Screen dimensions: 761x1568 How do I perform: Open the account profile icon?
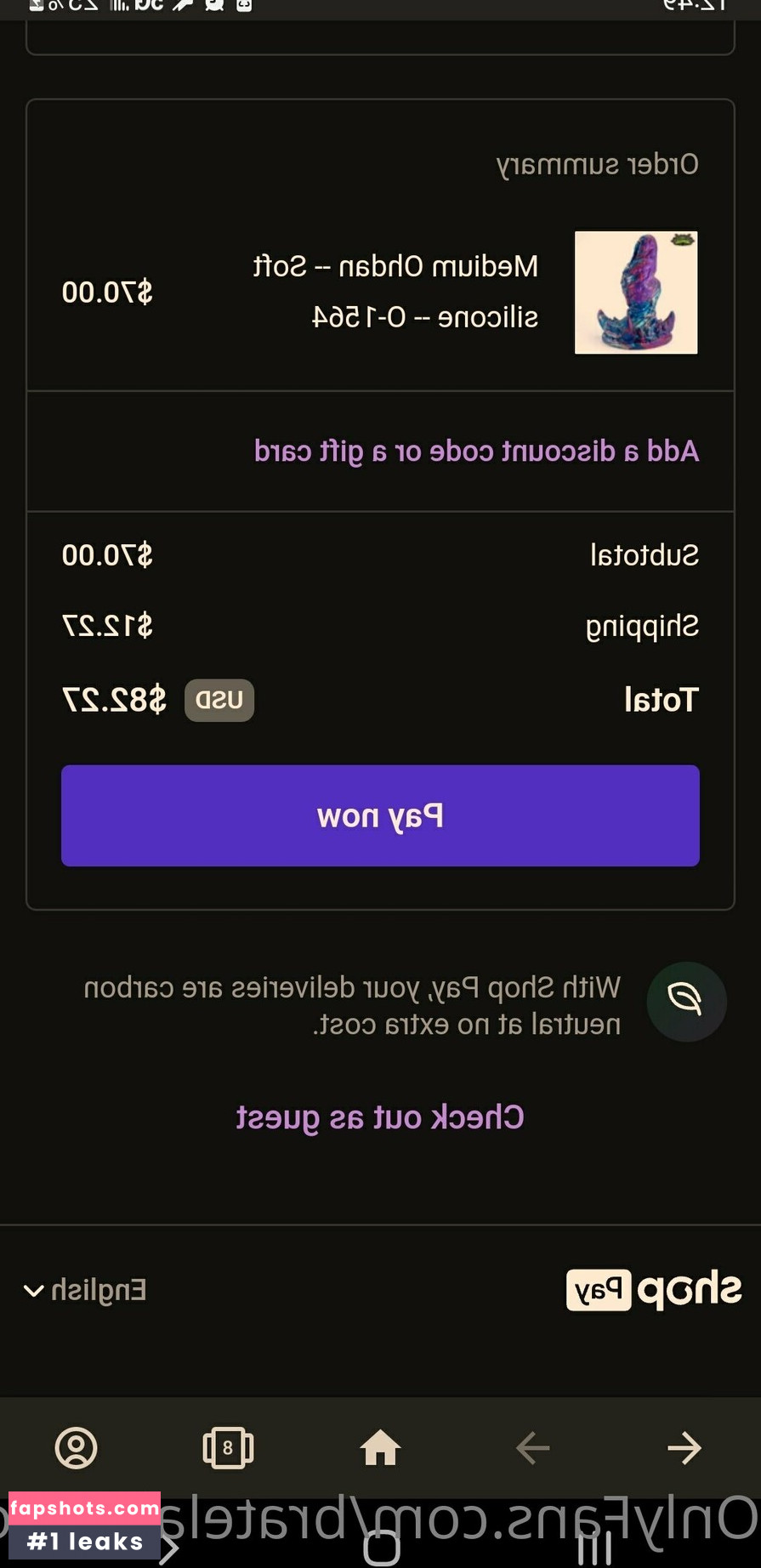click(x=77, y=1447)
